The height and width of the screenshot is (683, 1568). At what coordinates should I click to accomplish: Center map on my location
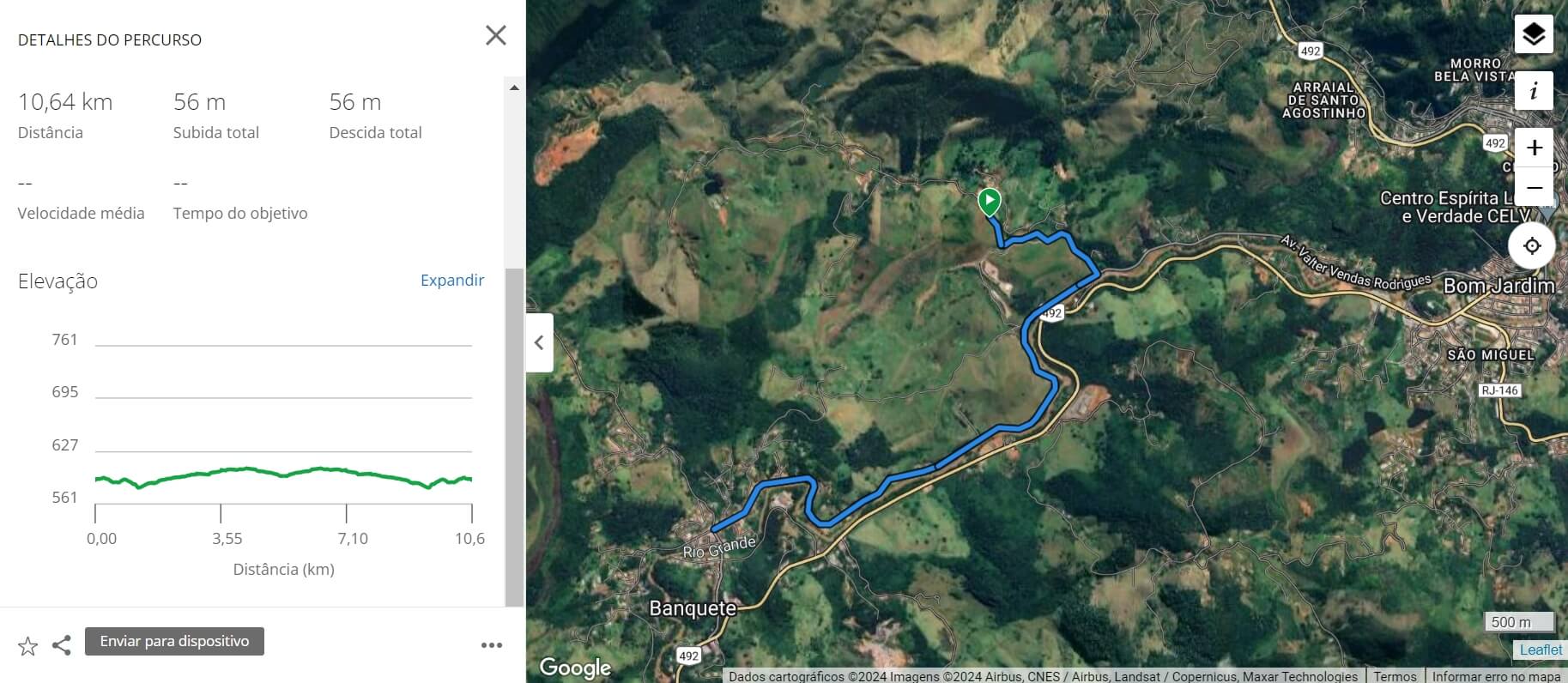click(x=1532, y=246)
